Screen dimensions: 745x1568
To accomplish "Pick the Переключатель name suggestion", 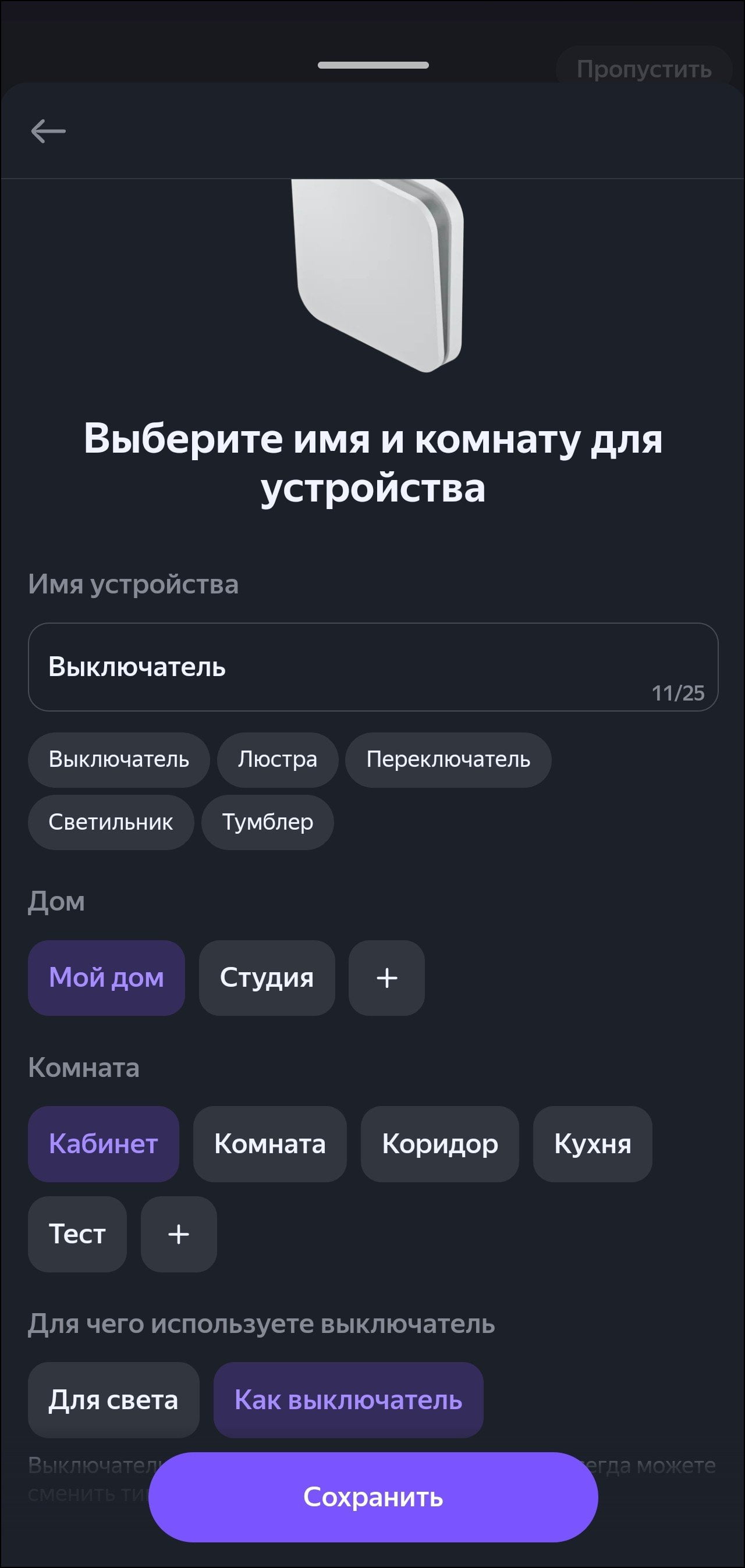I will coord(448,760).
